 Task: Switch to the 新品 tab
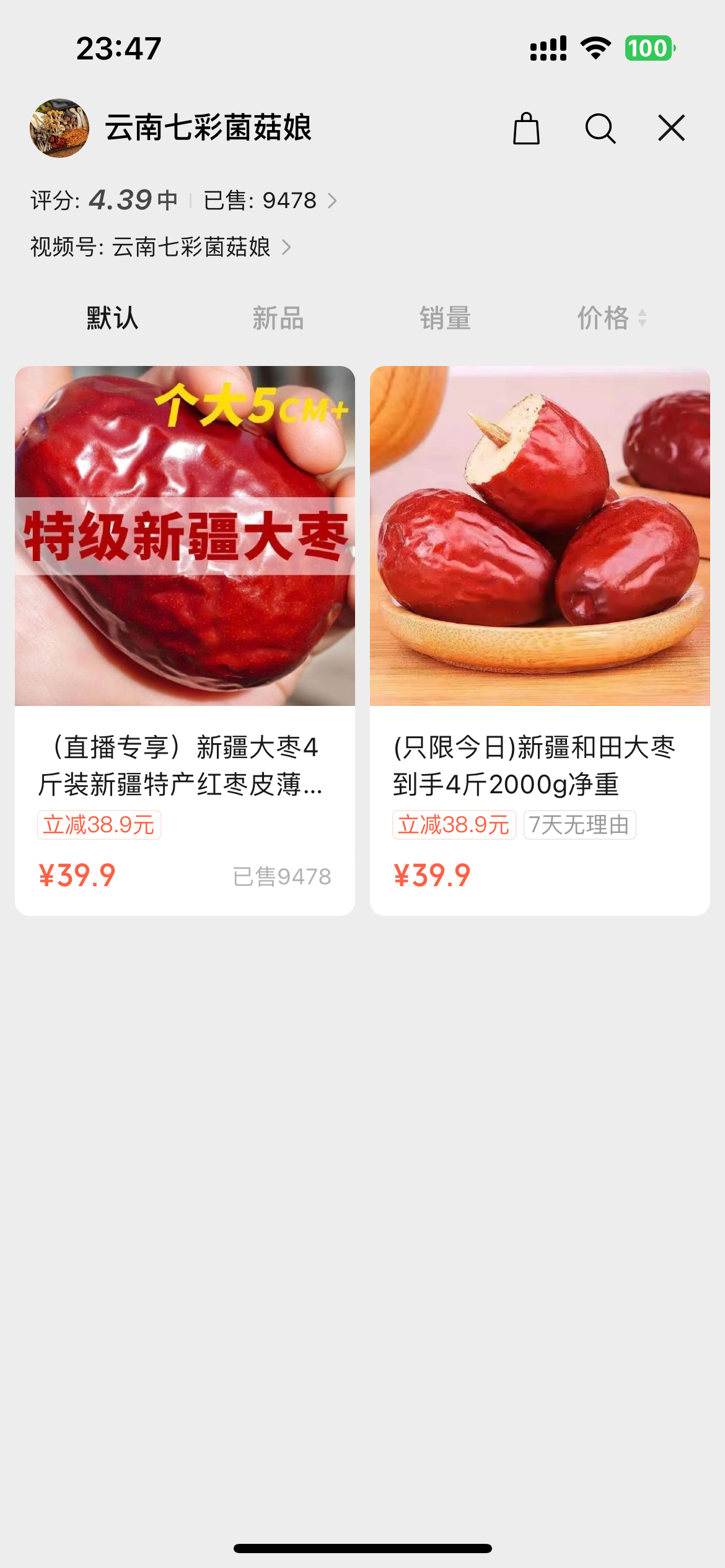278,318
